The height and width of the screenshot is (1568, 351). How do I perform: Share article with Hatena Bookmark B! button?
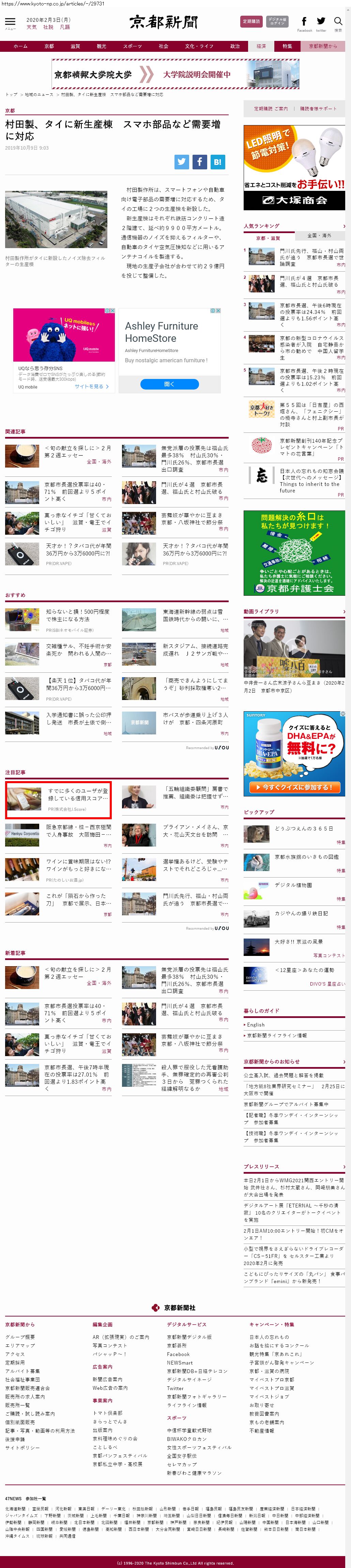coord(217,162)
